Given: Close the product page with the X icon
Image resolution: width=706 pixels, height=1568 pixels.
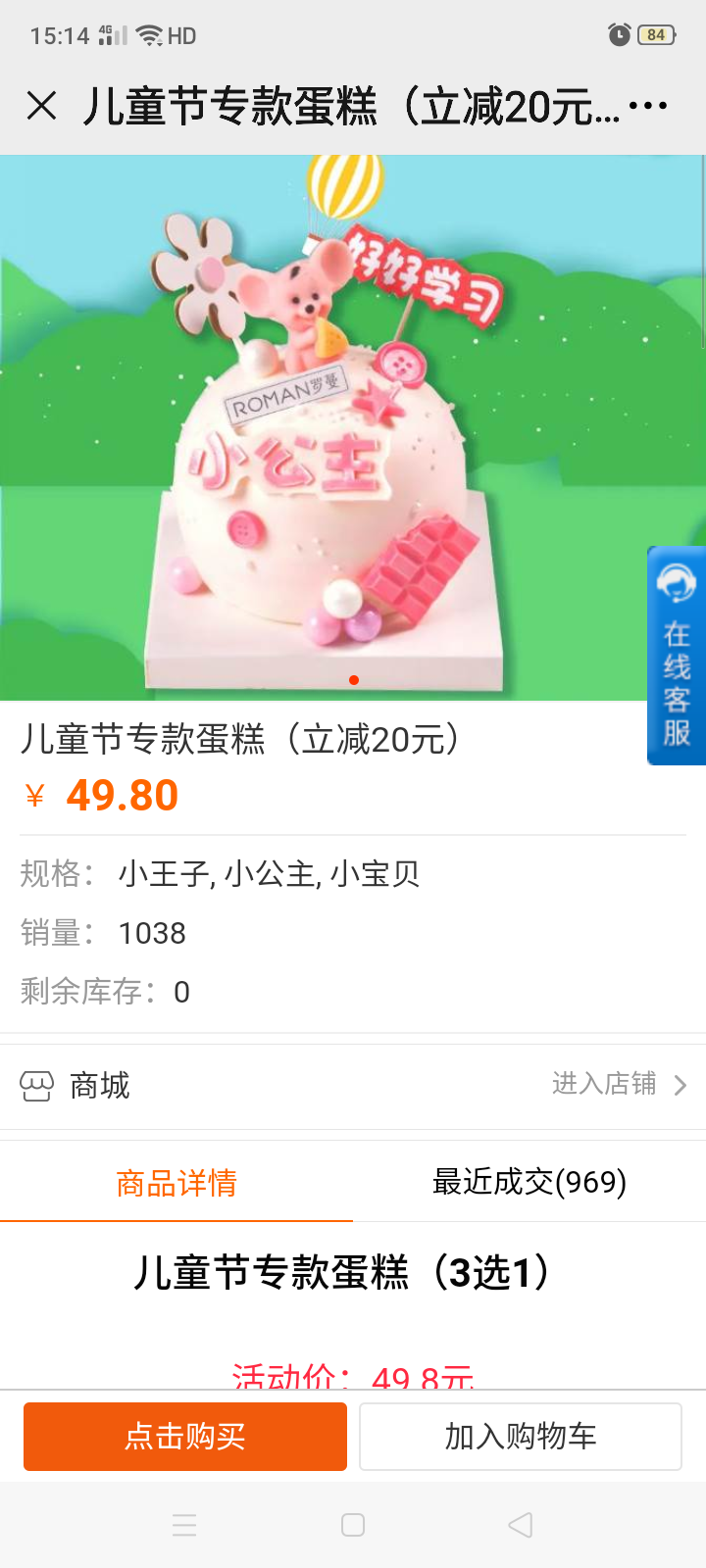Looking at the screenshot, I should tap(41, 105).
